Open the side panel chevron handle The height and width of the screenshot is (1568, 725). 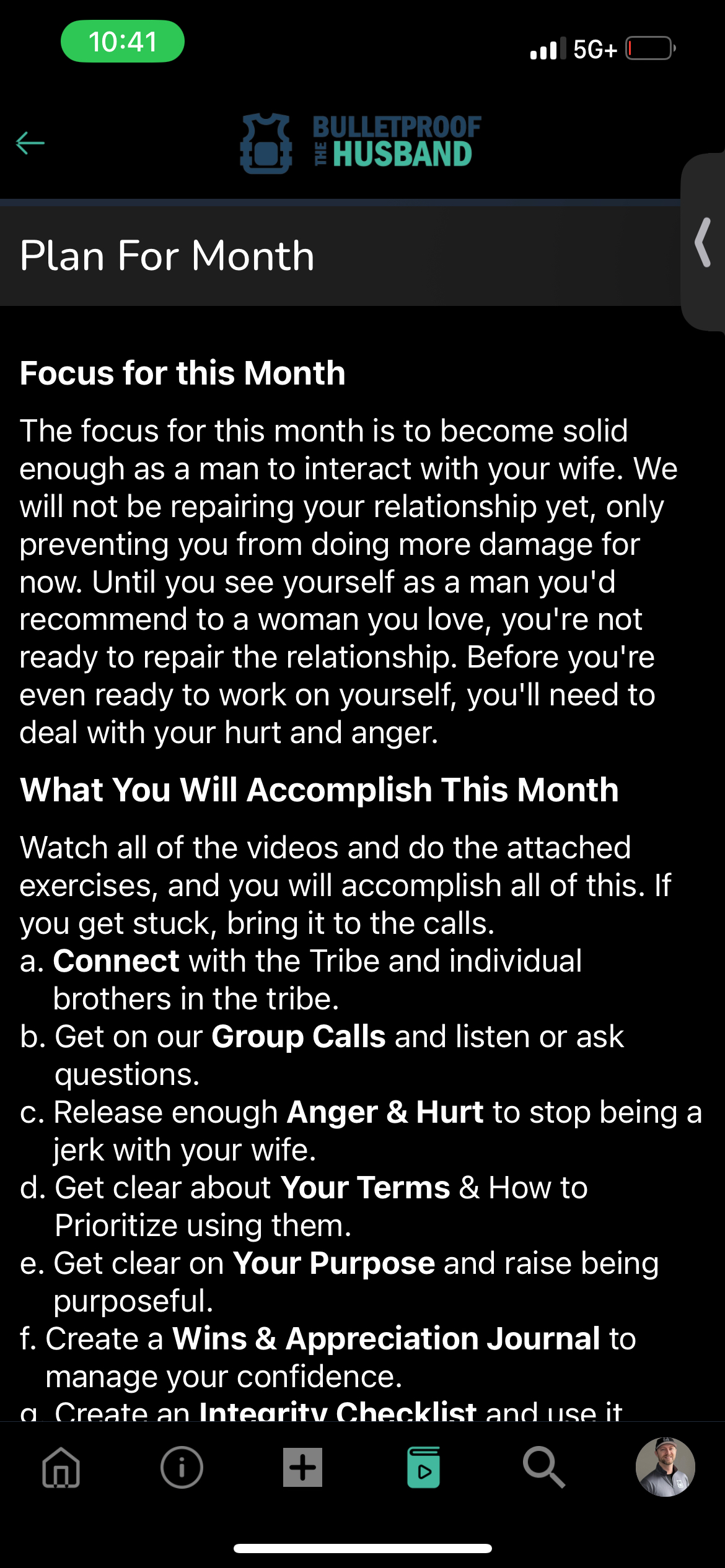pyautogui.click(x=703, y=242)
